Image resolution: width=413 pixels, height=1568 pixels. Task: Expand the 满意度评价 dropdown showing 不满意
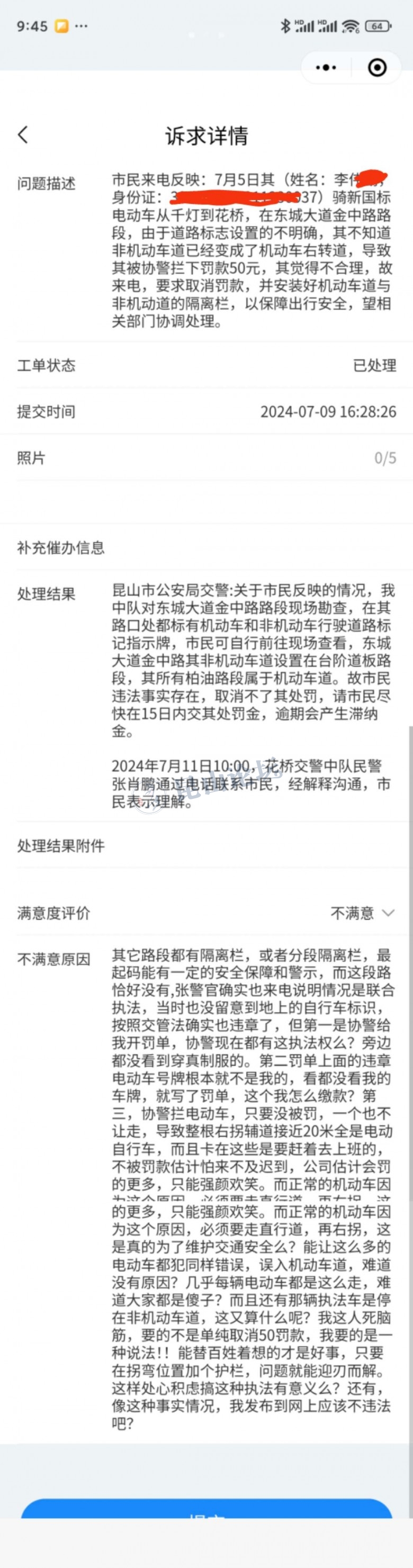(x=363, y=913)
